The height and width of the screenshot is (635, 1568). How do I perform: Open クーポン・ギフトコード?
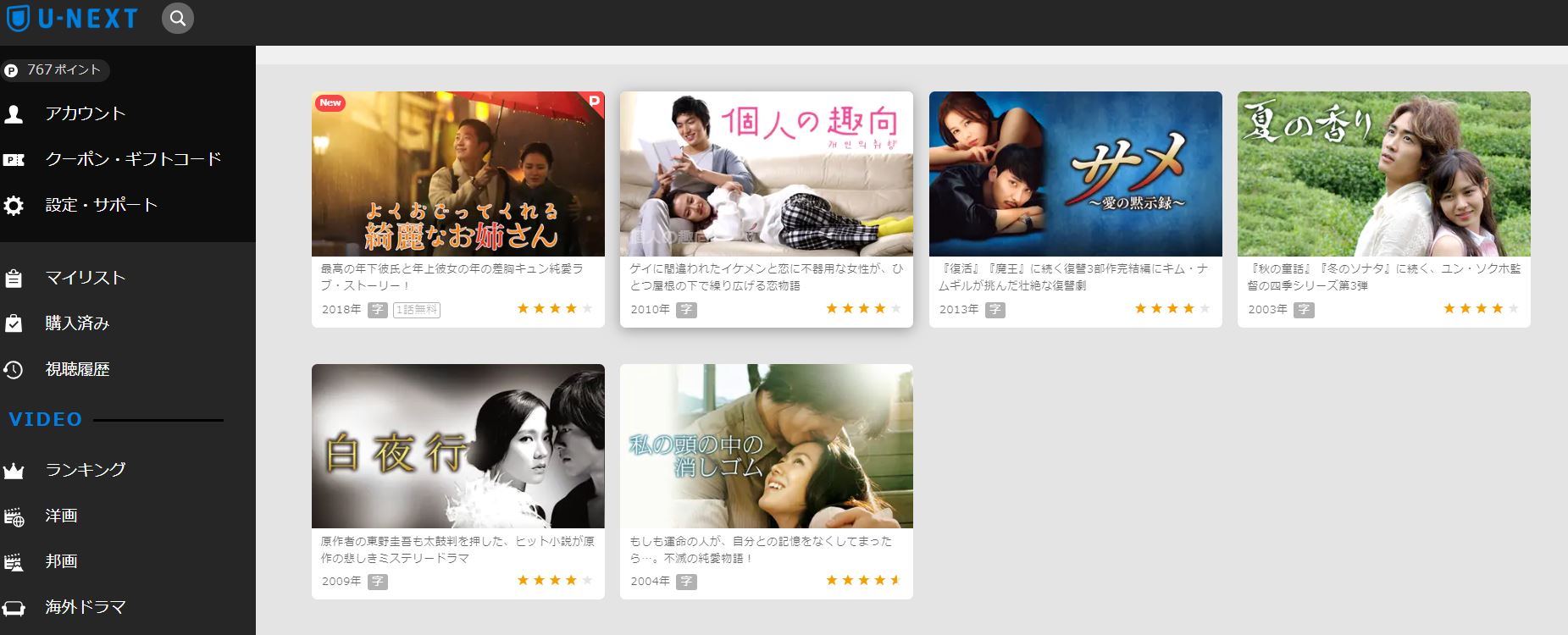pyautogui.click(x=132, y=159)
